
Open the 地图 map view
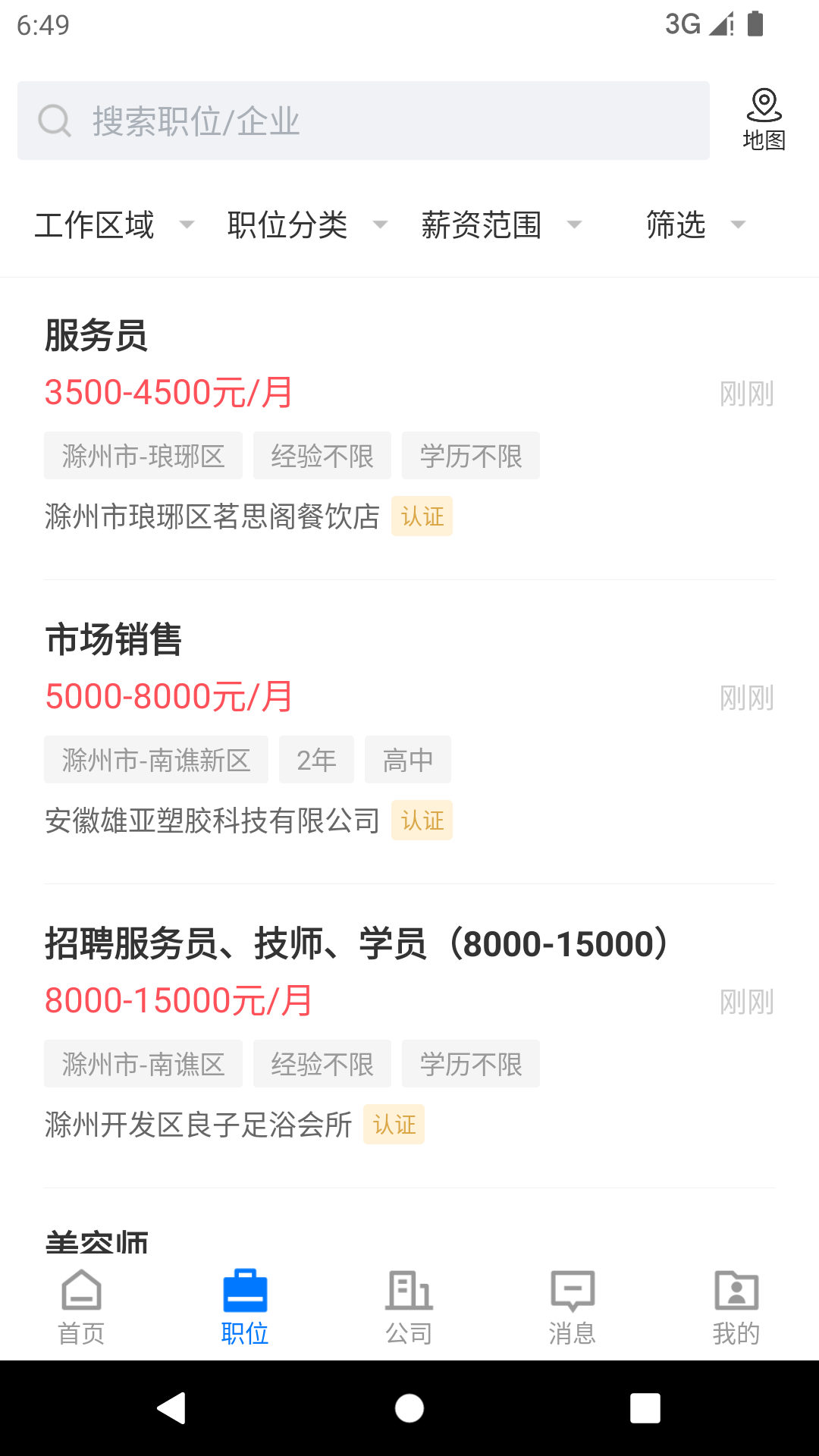coord(764,120)
